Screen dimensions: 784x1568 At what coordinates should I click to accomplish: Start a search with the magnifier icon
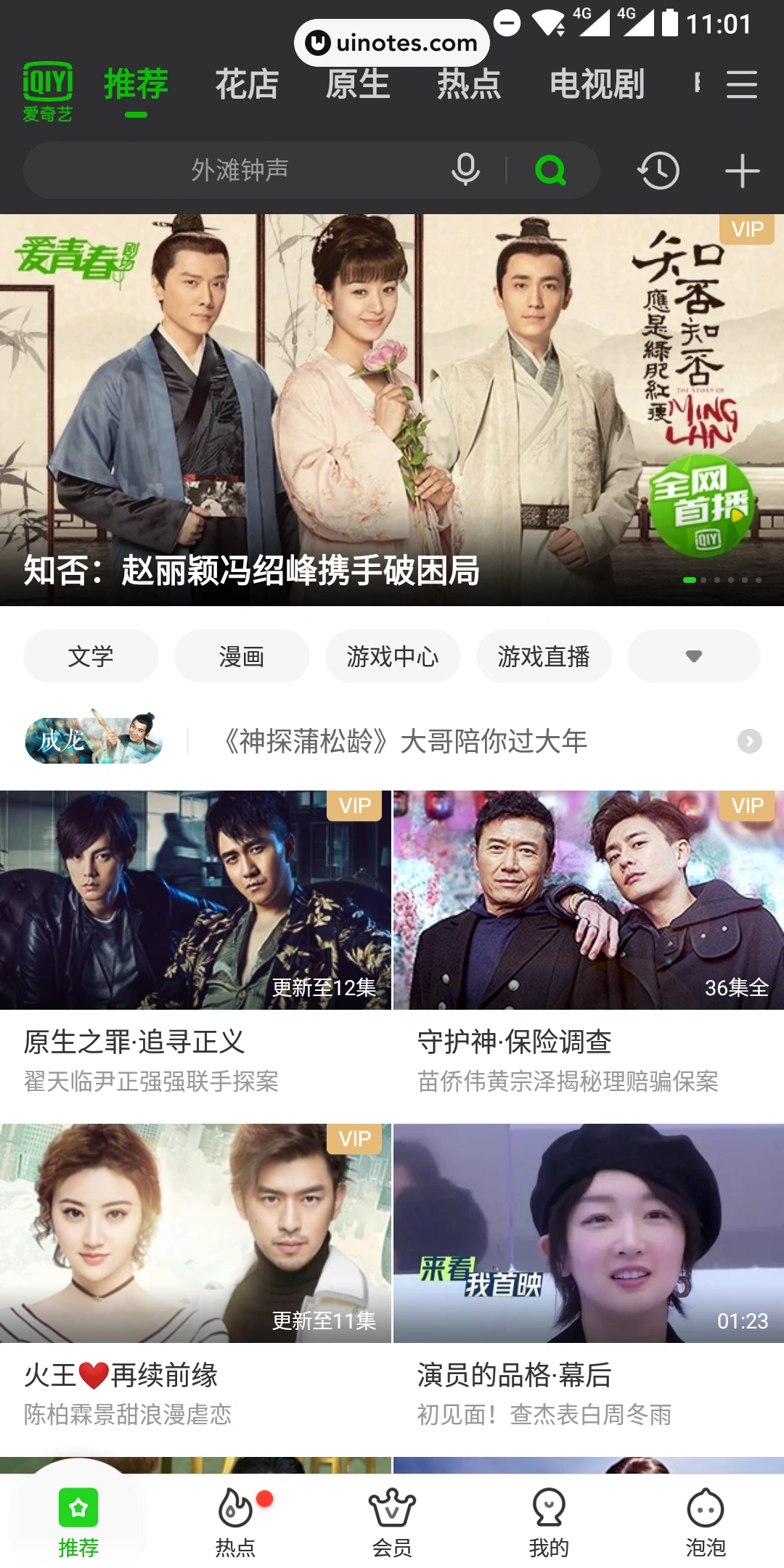click(549, 170)
